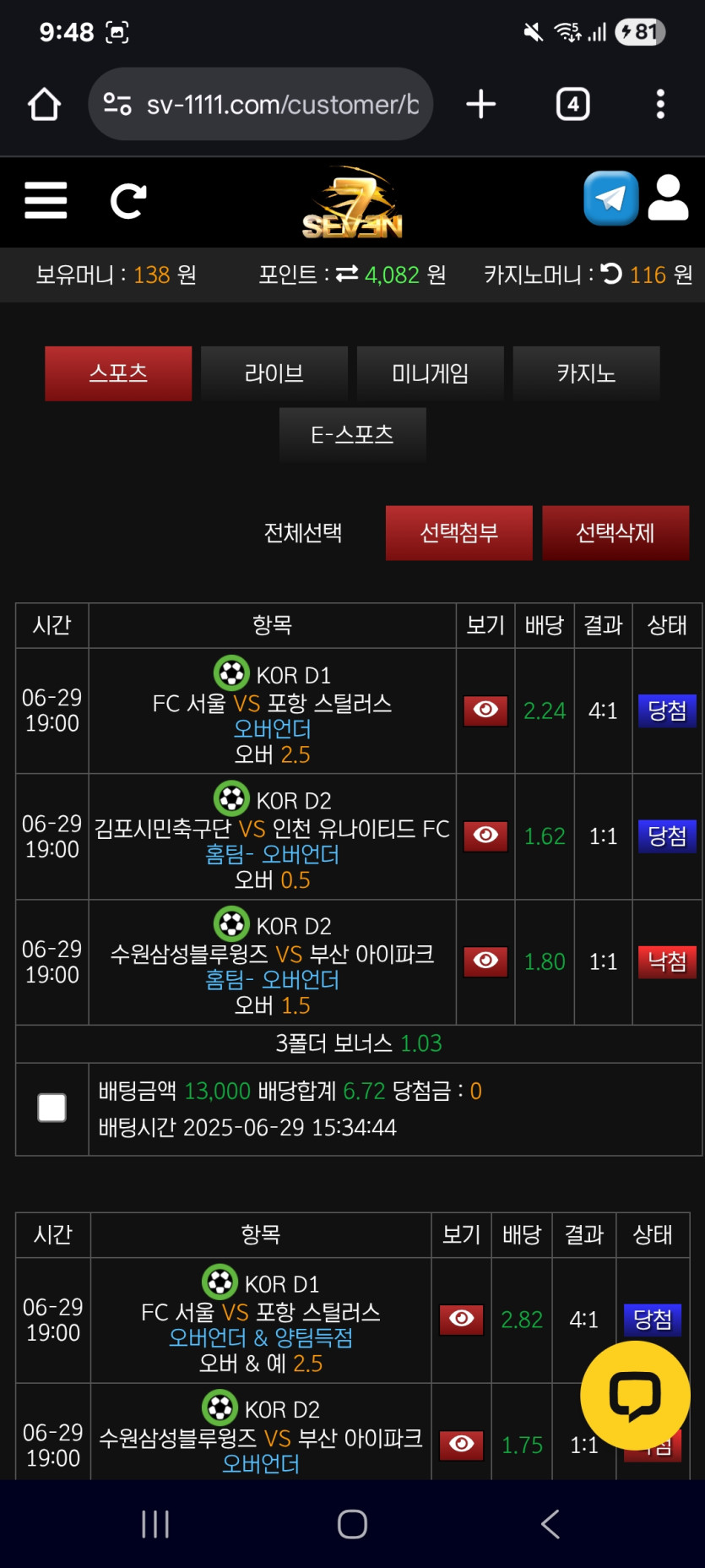Open the Telegram contact icon
The height and width of the screenshot is (1568, 705).
[610, 199]
